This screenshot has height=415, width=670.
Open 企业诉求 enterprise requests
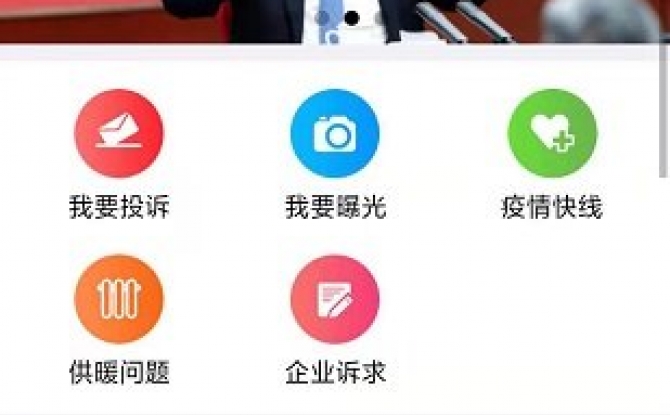pos(335,298)
